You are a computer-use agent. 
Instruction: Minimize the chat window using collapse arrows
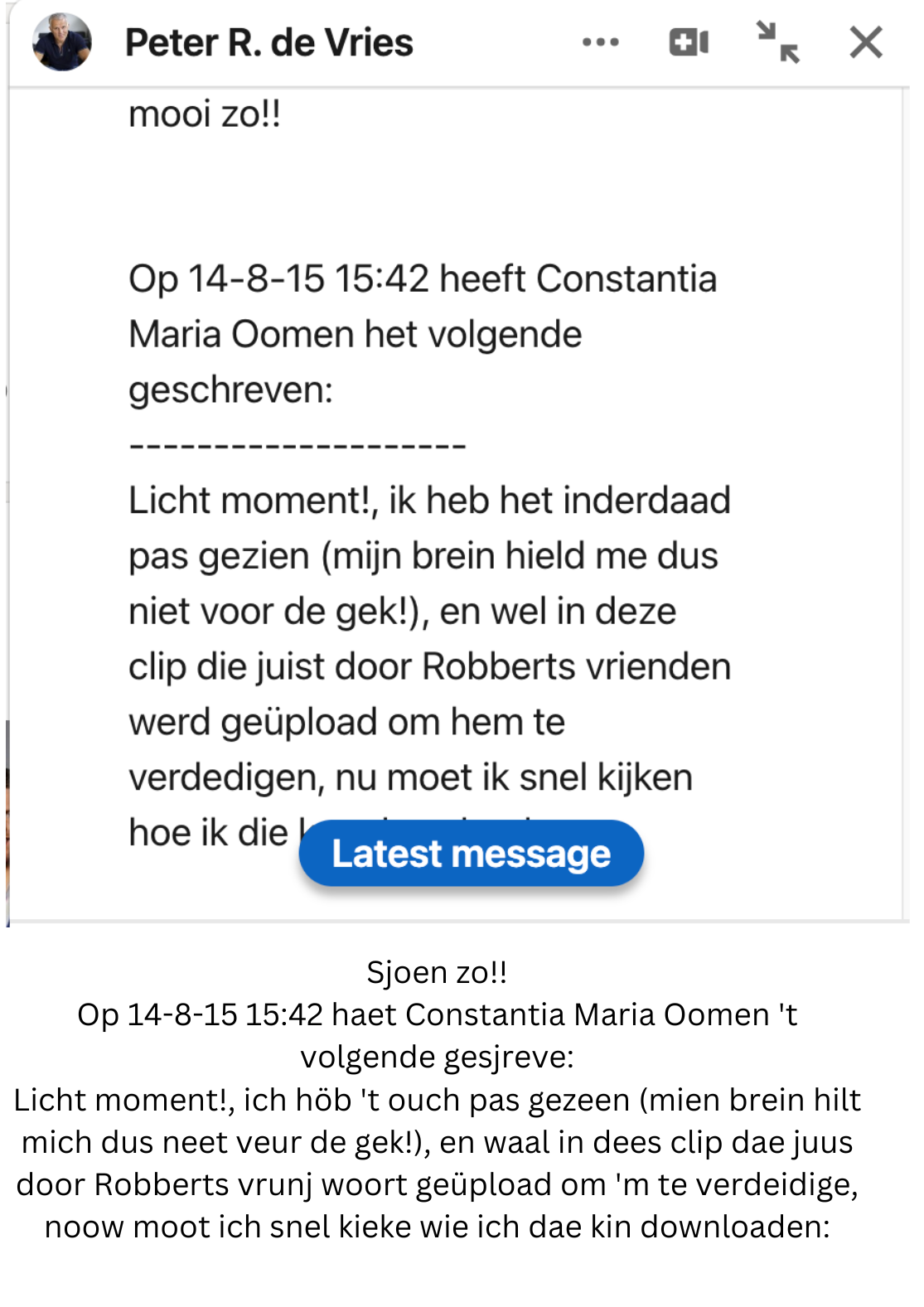[x=777, y=42]
